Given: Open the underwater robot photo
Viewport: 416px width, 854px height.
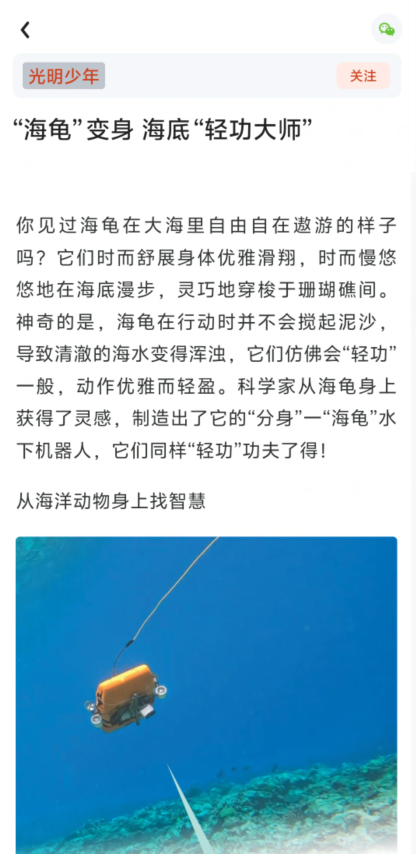Looking at the screenshot, I should coord(206,695).
